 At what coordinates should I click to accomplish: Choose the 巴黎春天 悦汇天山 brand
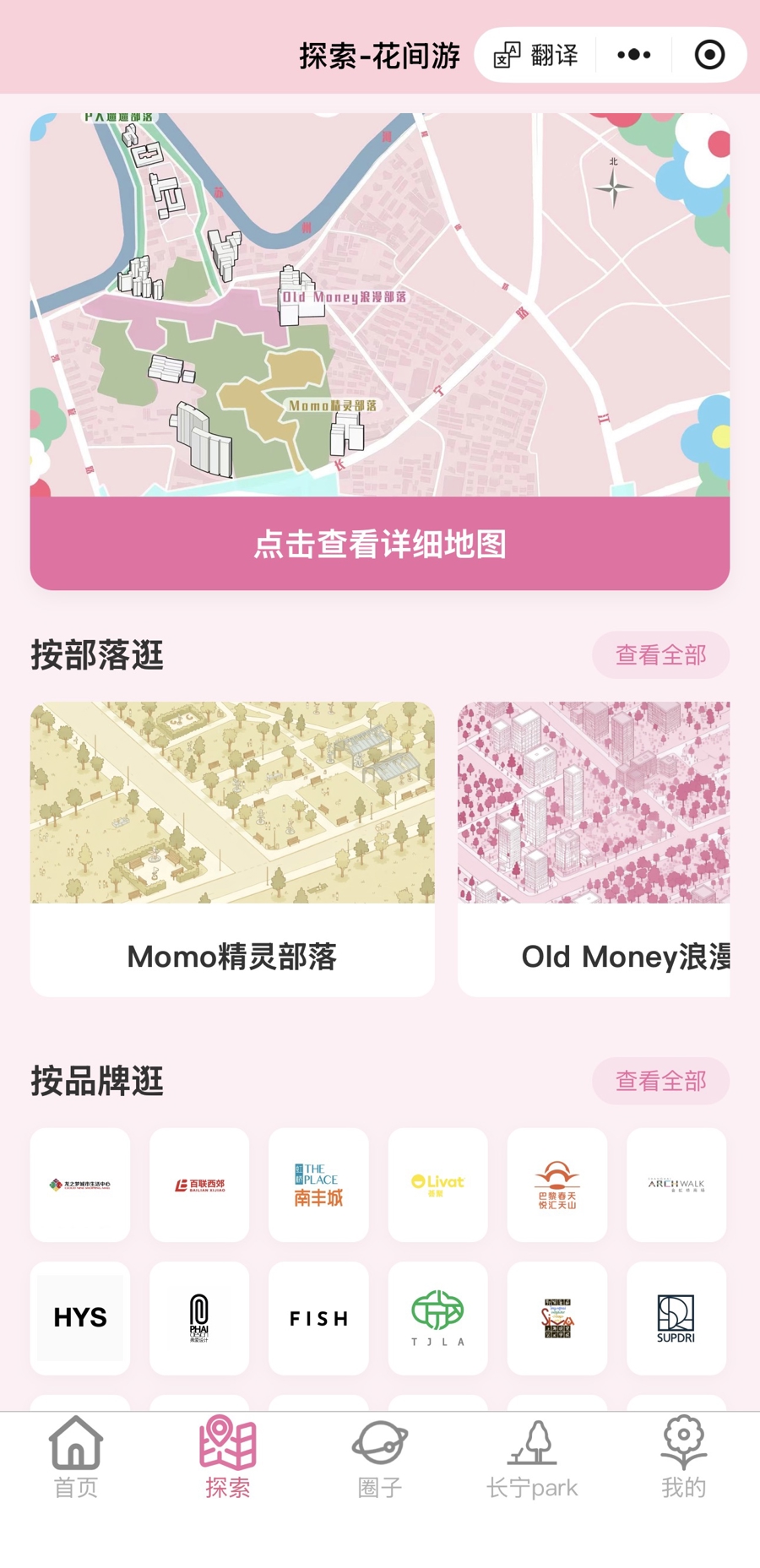(x=557, y=1185)
